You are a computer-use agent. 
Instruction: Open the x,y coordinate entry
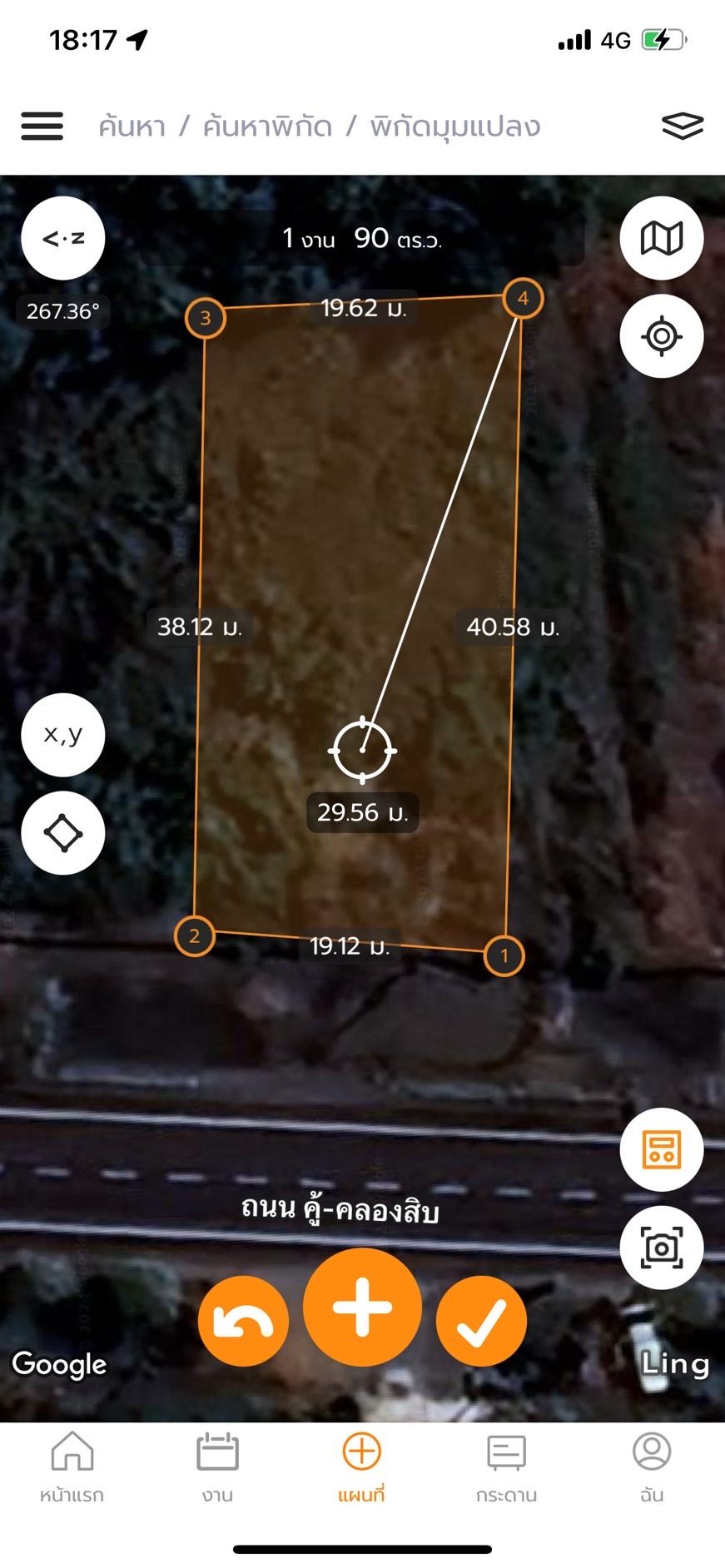(63, 735)
